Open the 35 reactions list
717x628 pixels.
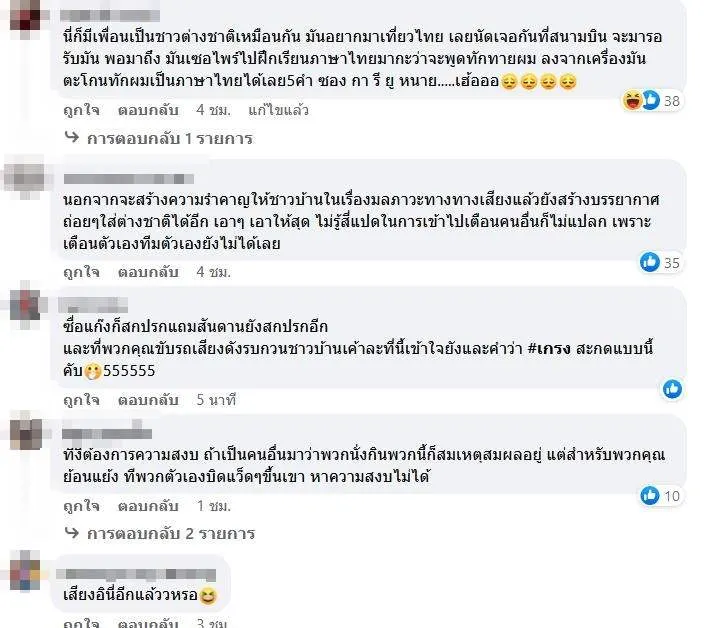click(660, 263)
